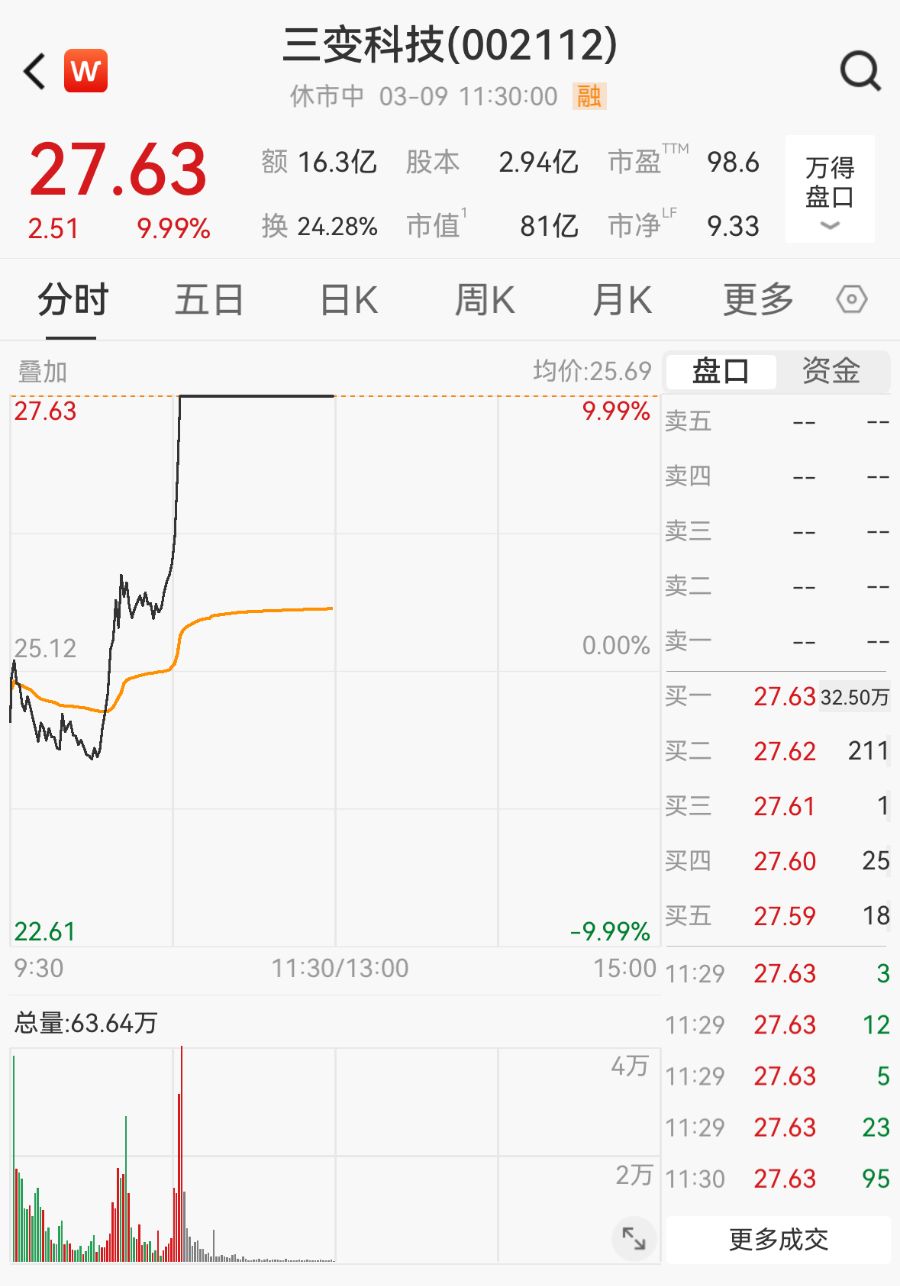
Task: Open the 更多 chart period options
Action: (758, 300)
